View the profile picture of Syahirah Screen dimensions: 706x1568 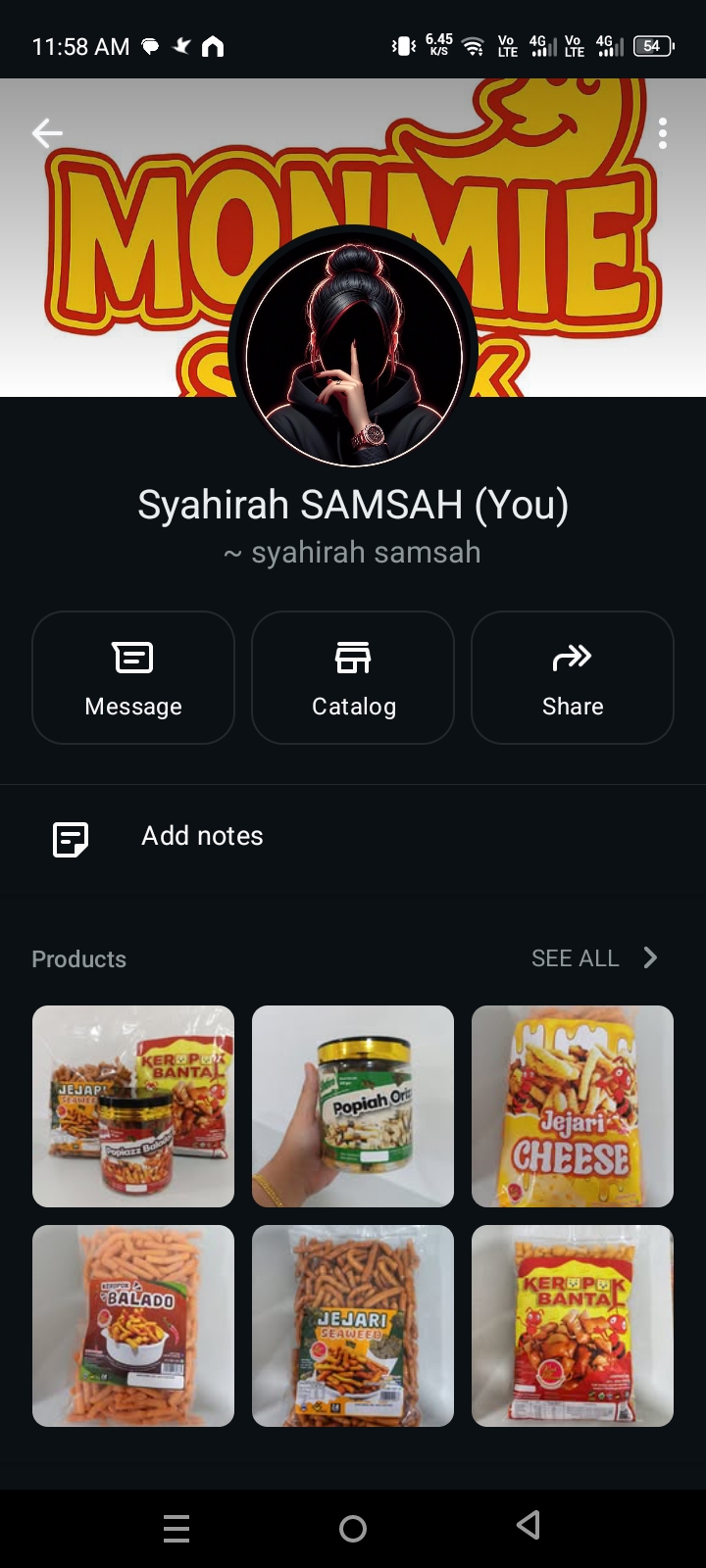pos(353,350)
